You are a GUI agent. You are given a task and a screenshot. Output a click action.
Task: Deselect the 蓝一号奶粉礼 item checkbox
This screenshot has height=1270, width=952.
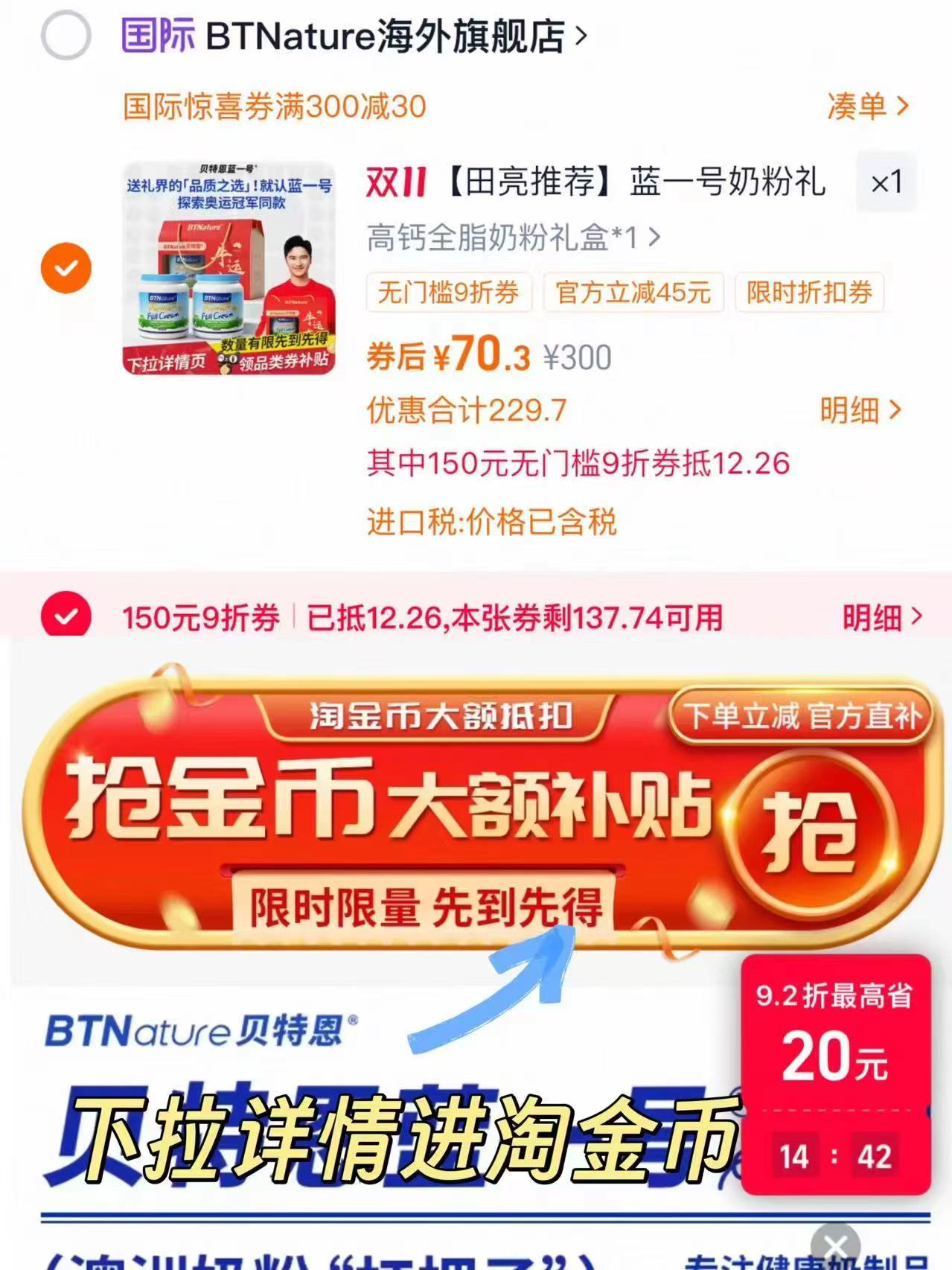(66, 267)
